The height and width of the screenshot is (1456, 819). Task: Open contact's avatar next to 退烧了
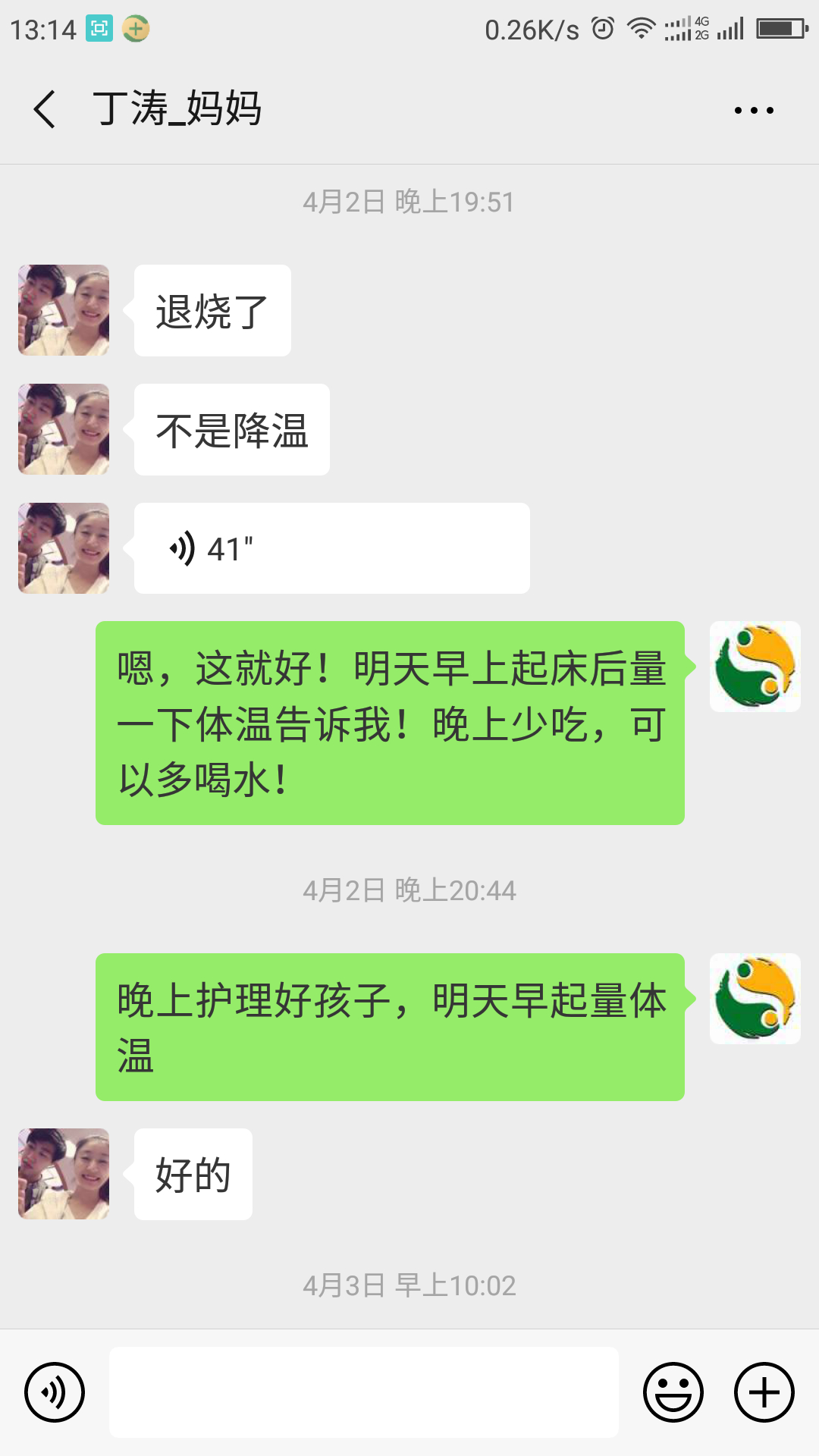click(x=64, y=310)
